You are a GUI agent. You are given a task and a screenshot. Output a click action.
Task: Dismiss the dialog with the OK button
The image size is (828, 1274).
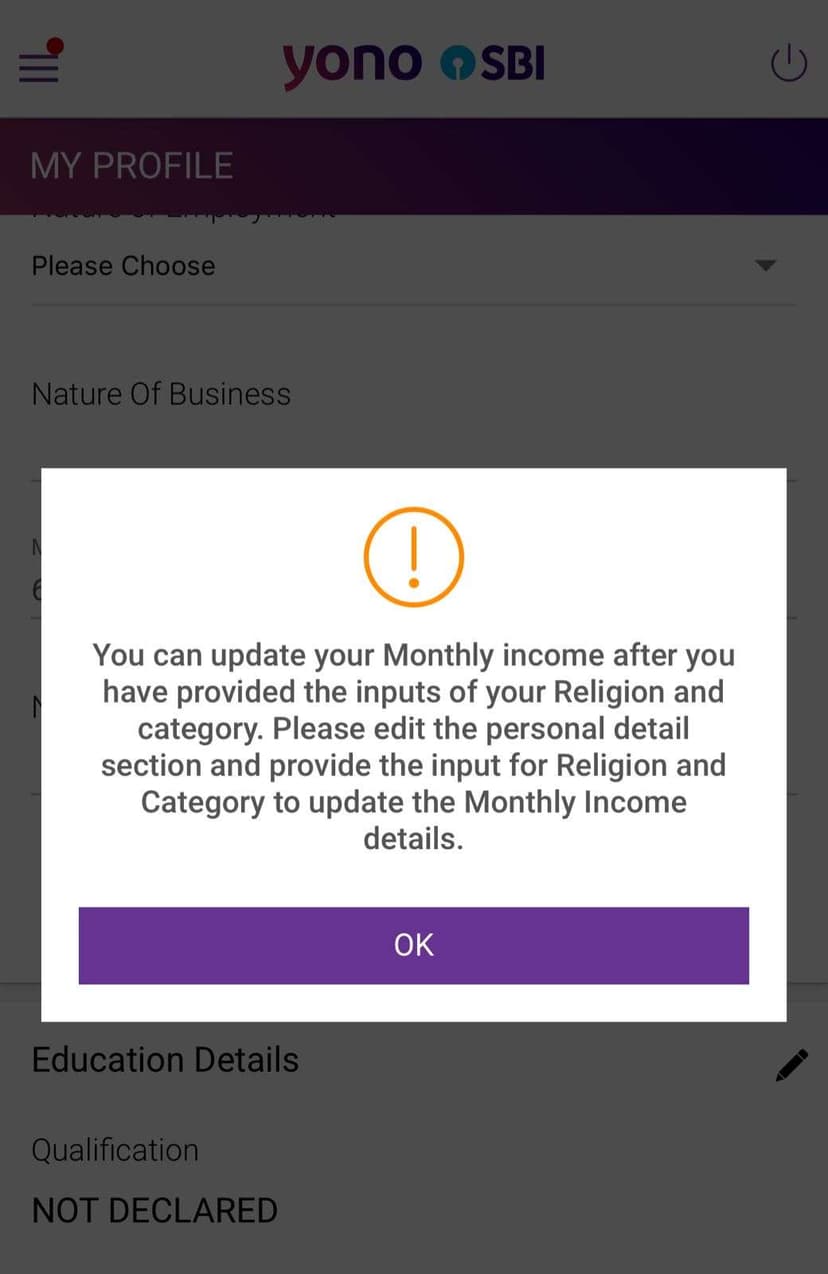pyautogui.click(x=413, y=945)
